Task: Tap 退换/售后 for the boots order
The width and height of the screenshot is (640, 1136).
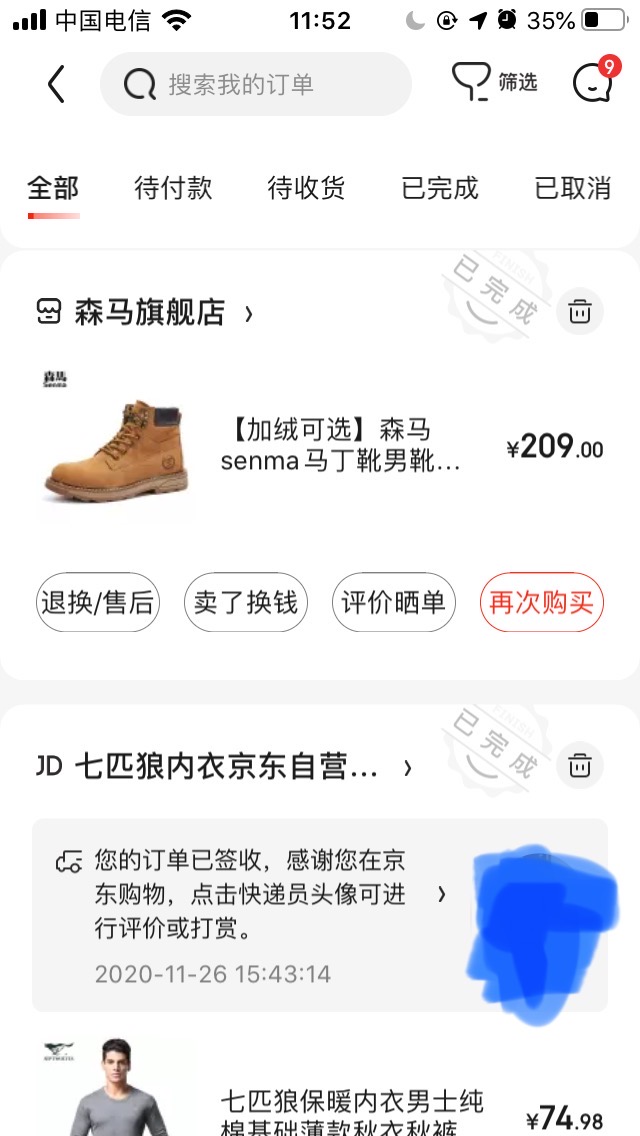Action: (97, 602)
